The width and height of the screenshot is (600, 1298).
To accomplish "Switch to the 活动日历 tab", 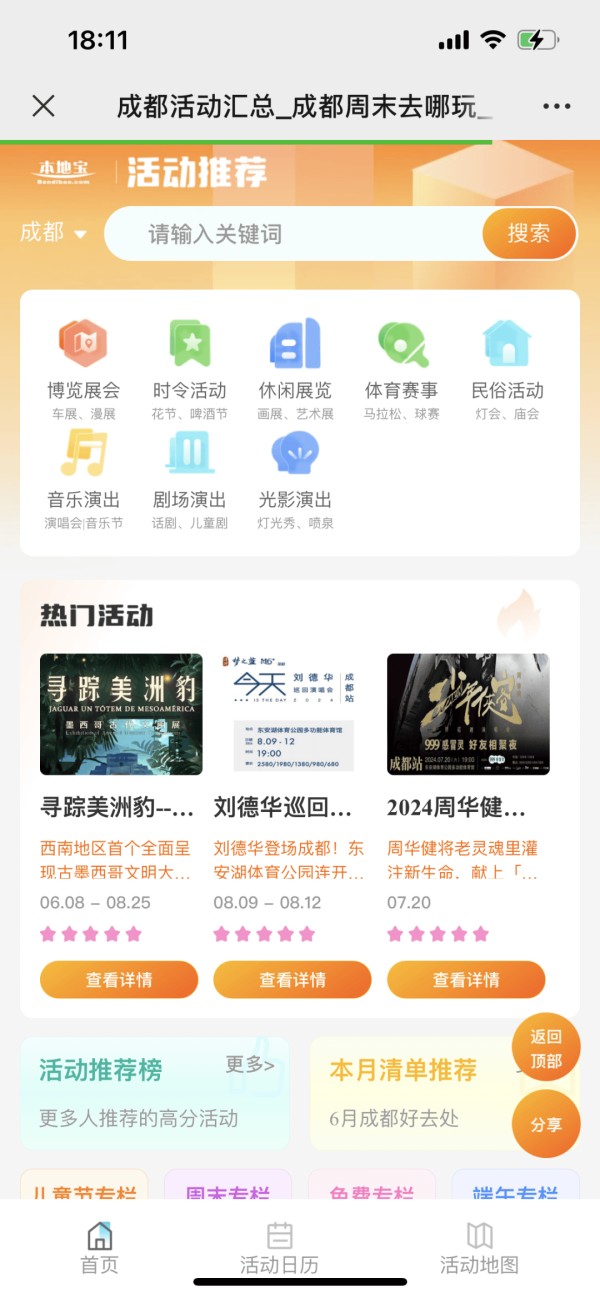I will click(x=279, y=1248).
